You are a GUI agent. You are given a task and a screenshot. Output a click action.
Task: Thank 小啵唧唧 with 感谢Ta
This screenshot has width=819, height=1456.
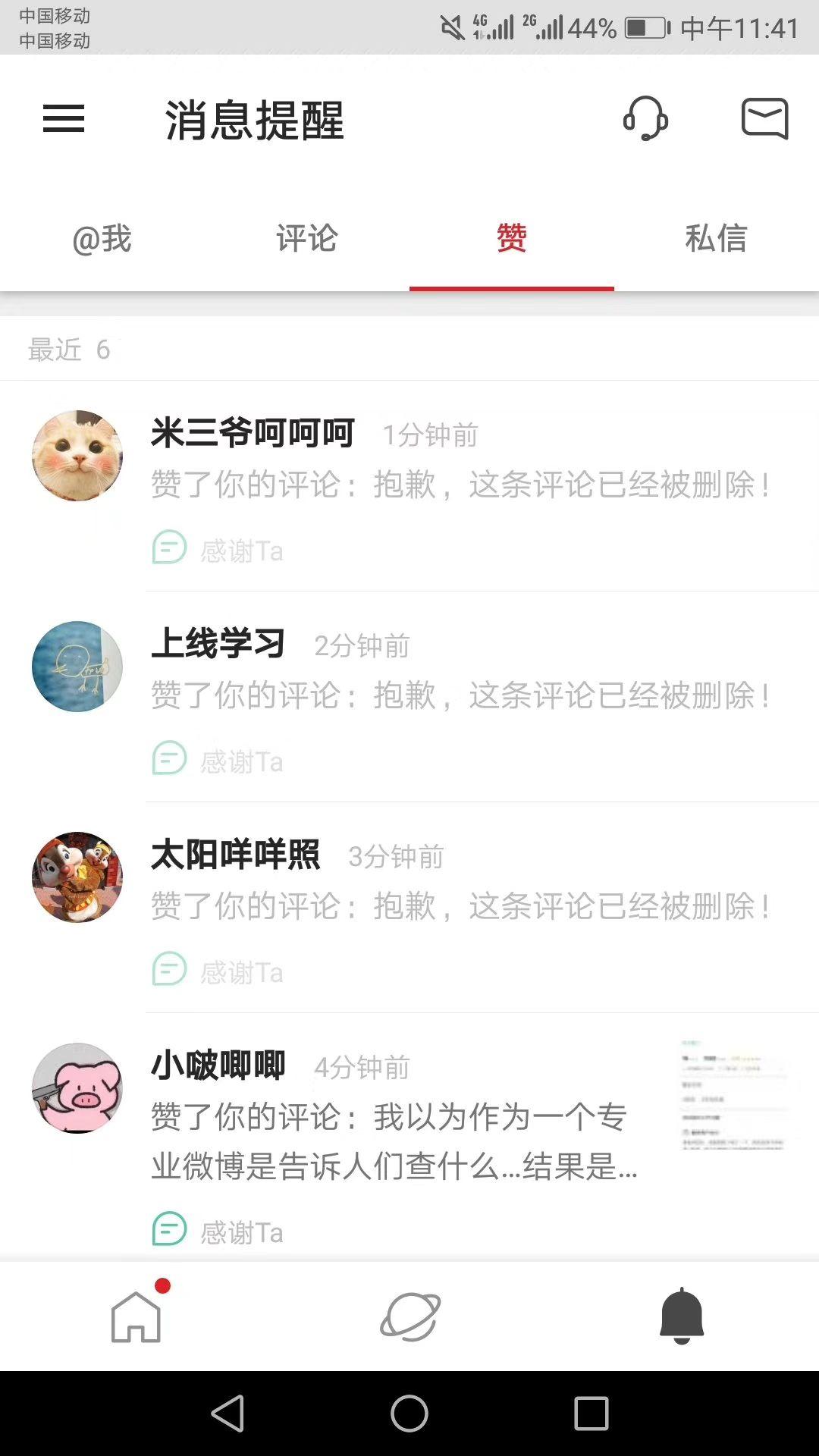[218, 1232]
